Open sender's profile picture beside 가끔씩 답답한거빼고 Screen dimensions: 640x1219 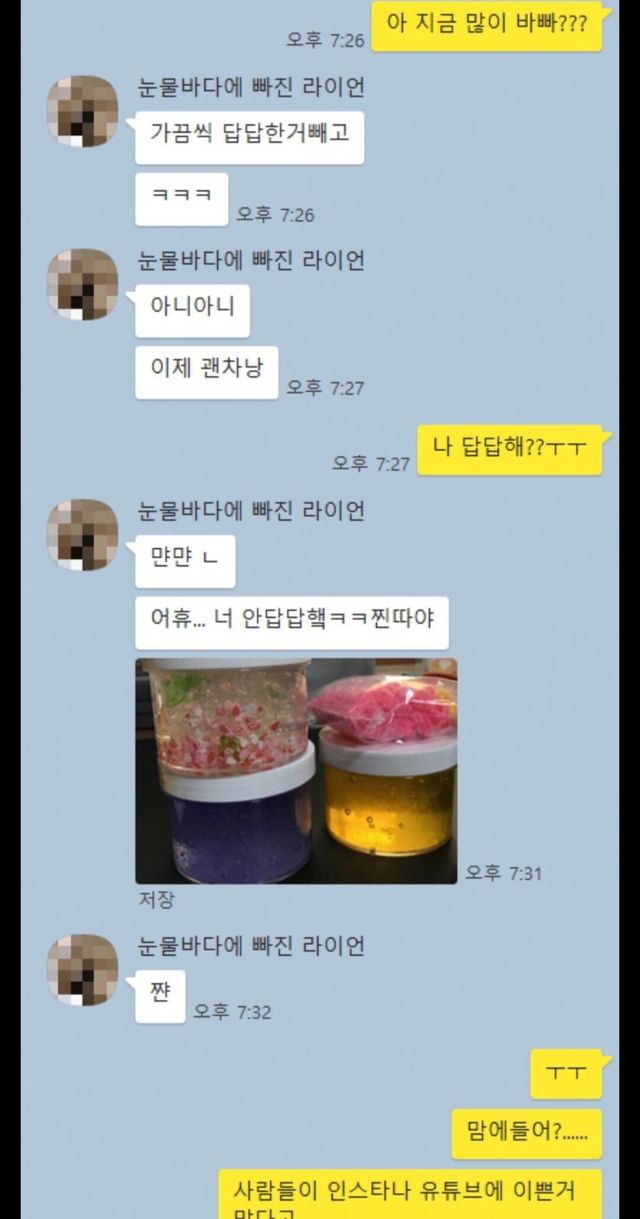[83, 111]
